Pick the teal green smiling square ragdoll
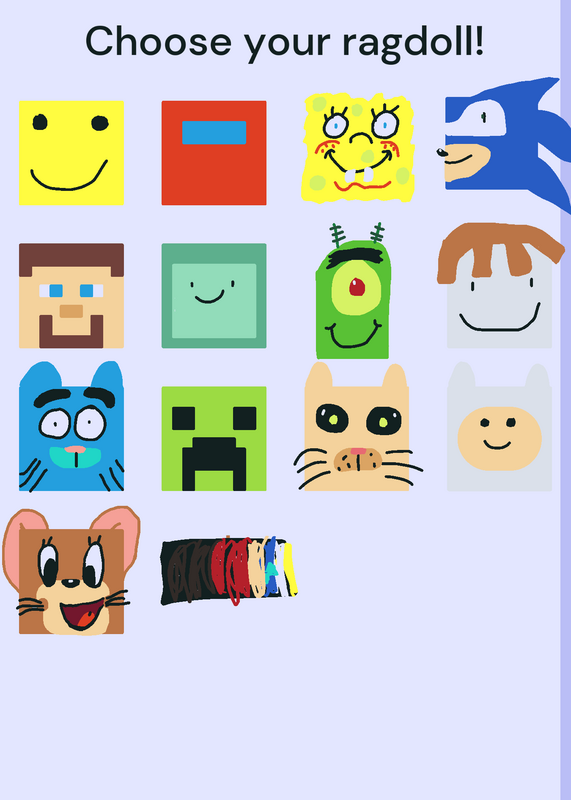Viewport: 571px width, 800px height. (x=214, y=295)
